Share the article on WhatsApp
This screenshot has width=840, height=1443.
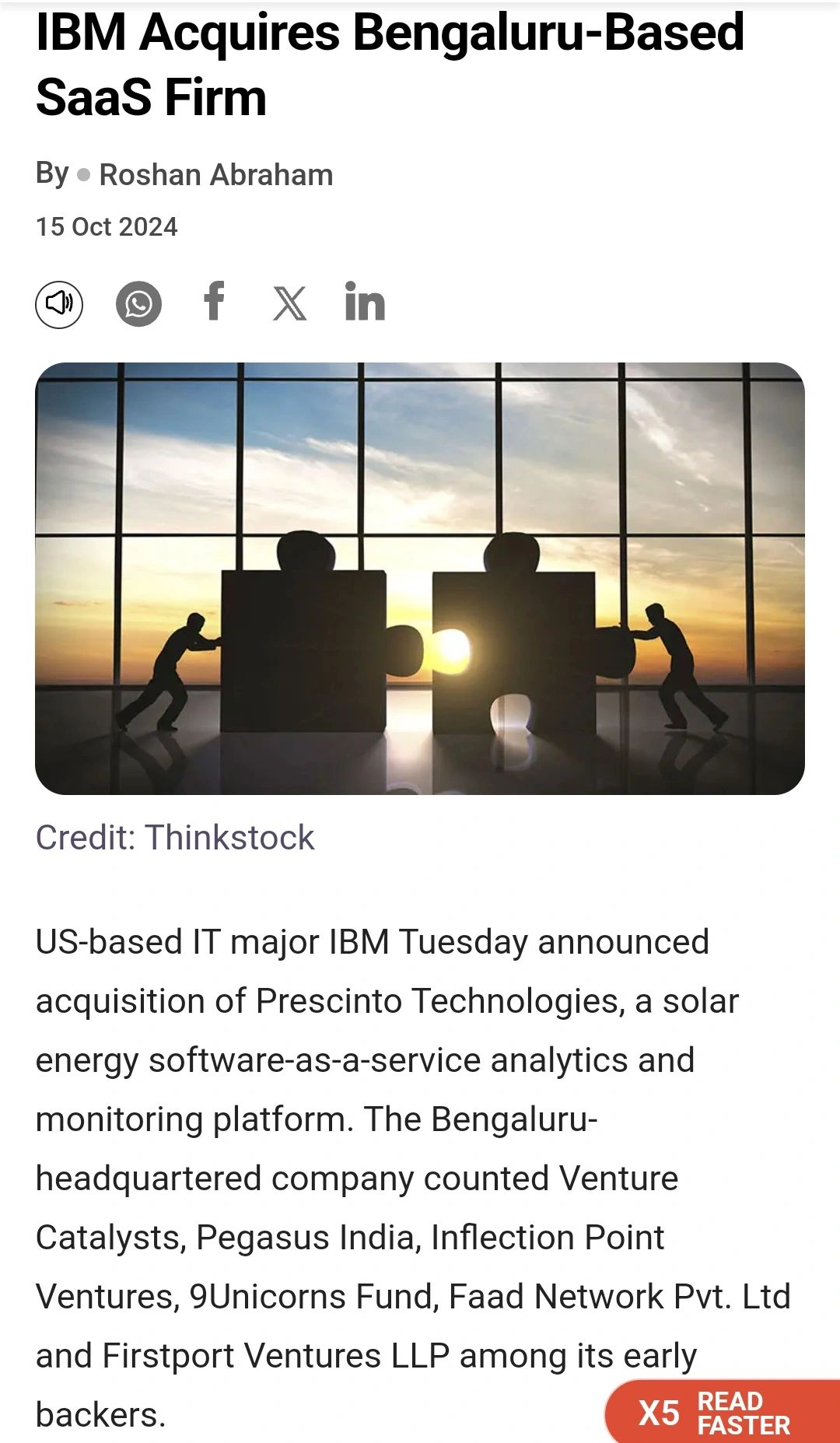[138, 303]
